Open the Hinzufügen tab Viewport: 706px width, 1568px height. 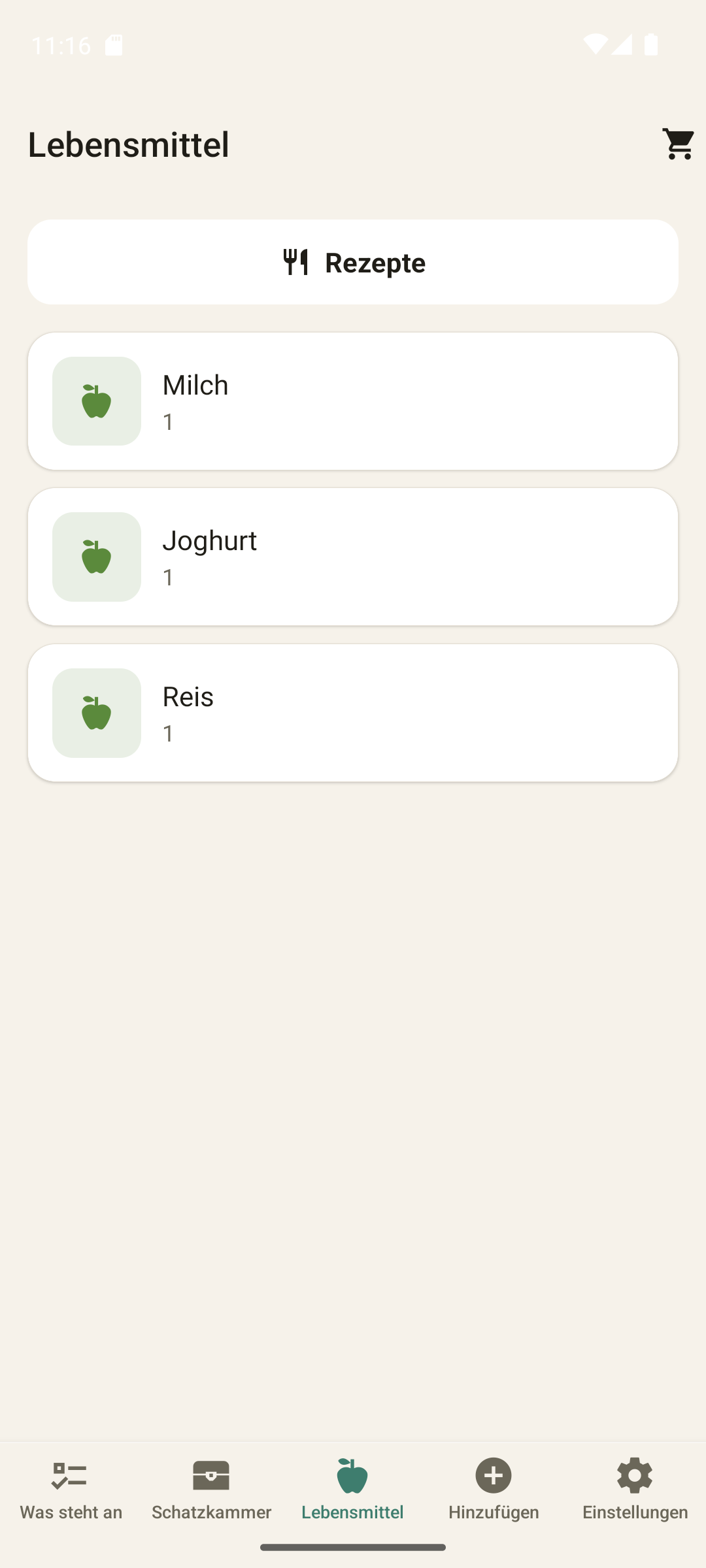pyautogui.click(x=494, y=1490)
